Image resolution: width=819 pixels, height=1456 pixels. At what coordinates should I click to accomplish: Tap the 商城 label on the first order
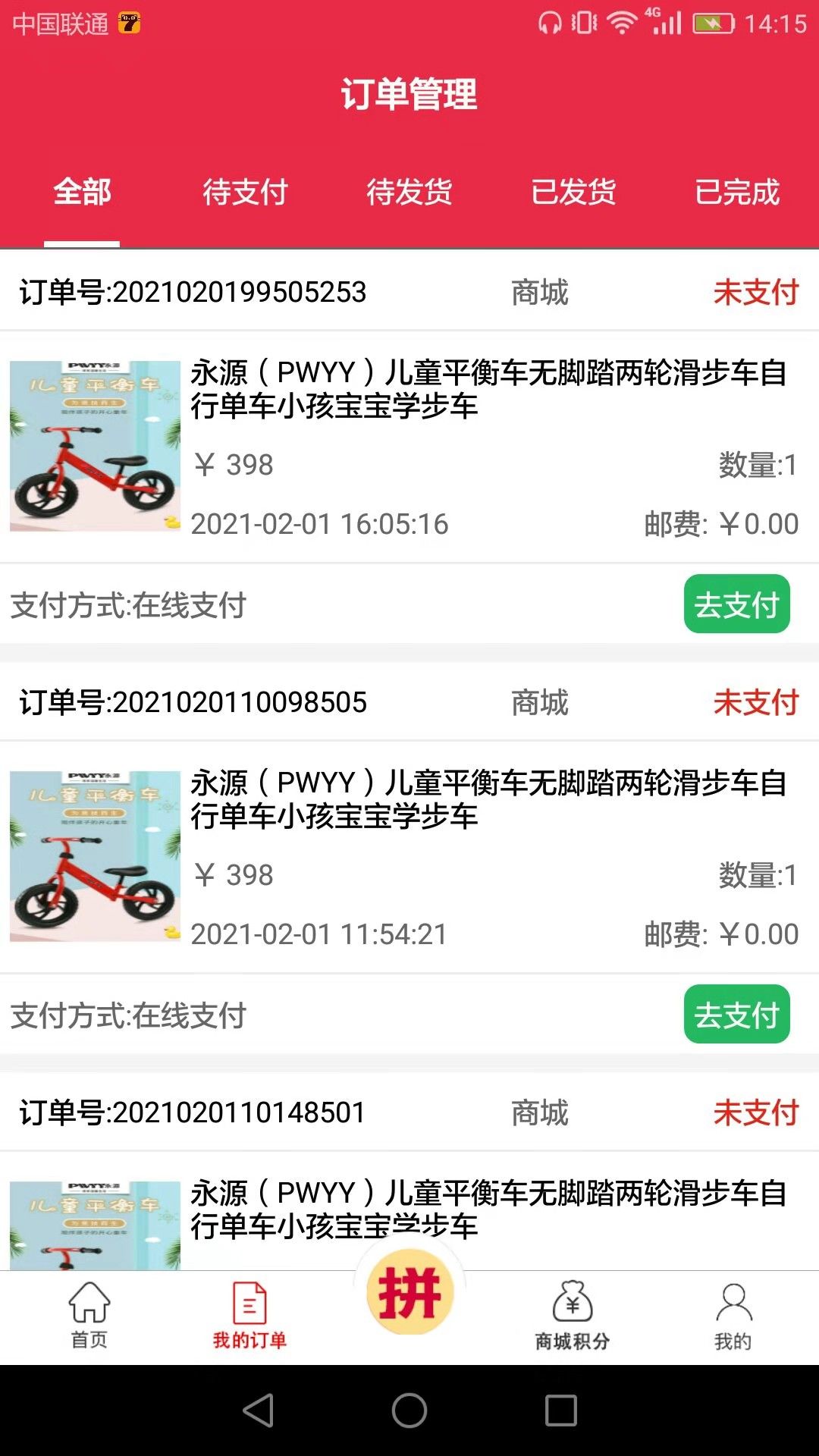tap(540, 290)
